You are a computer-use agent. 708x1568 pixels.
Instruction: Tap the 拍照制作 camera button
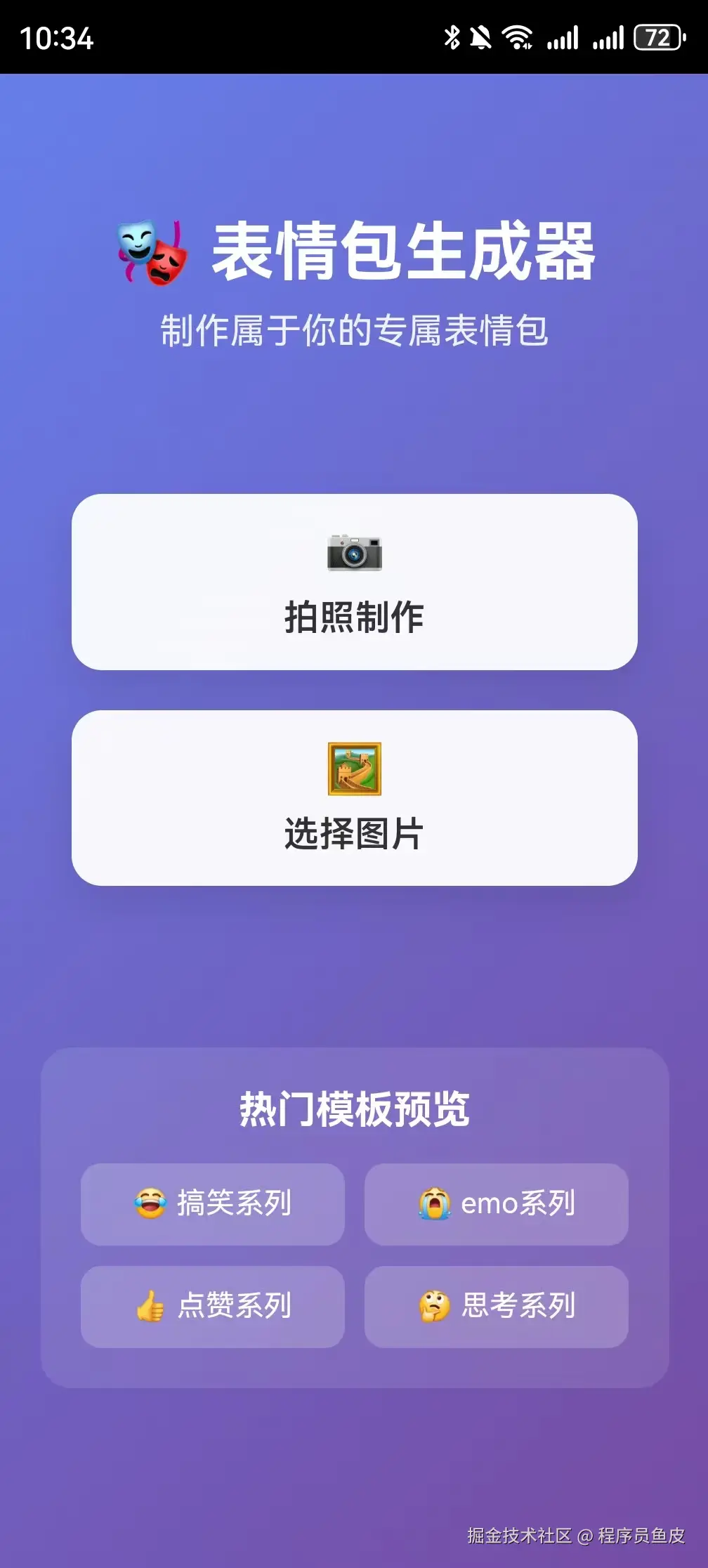click(354, 582)
